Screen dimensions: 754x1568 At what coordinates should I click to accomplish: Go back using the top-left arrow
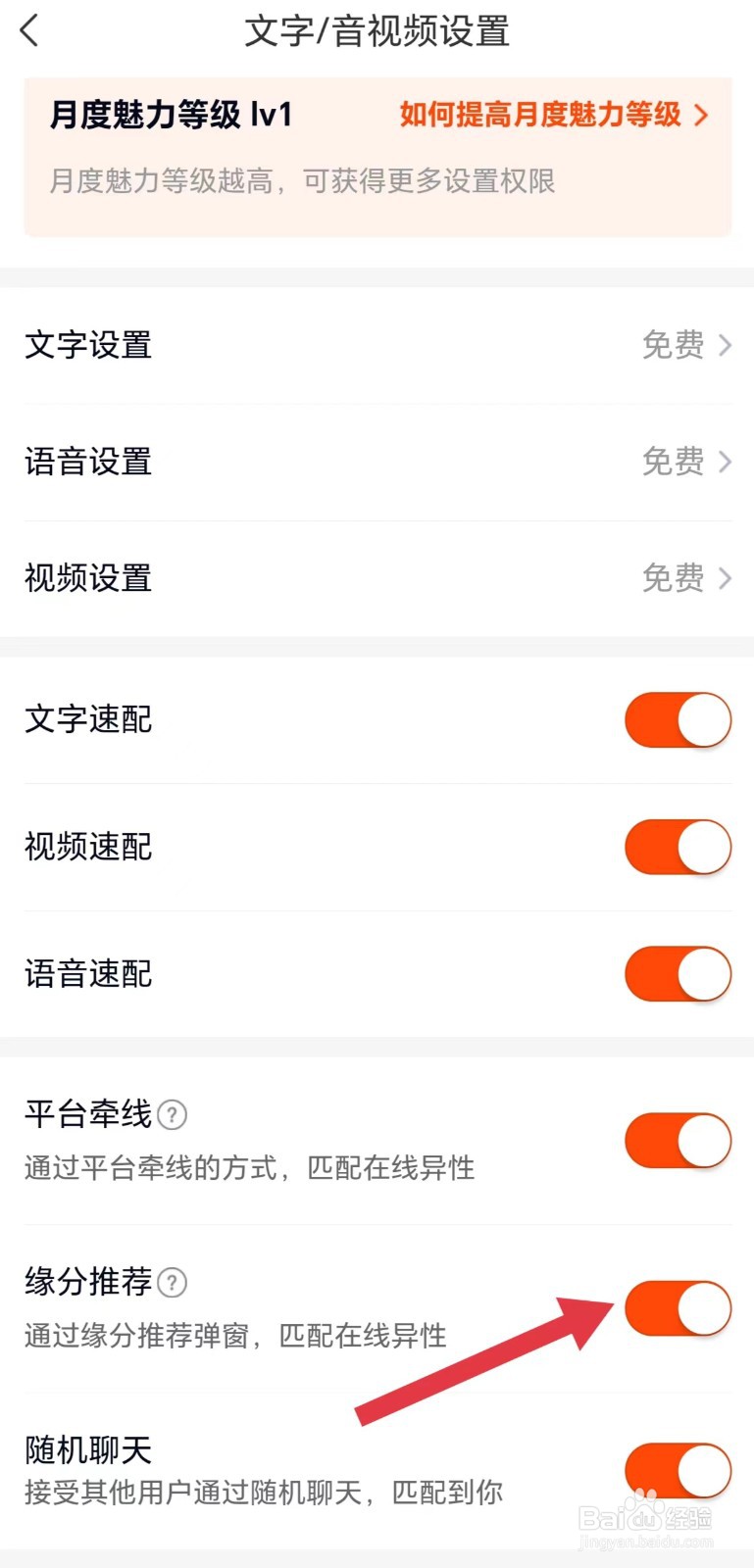[29, 31]
